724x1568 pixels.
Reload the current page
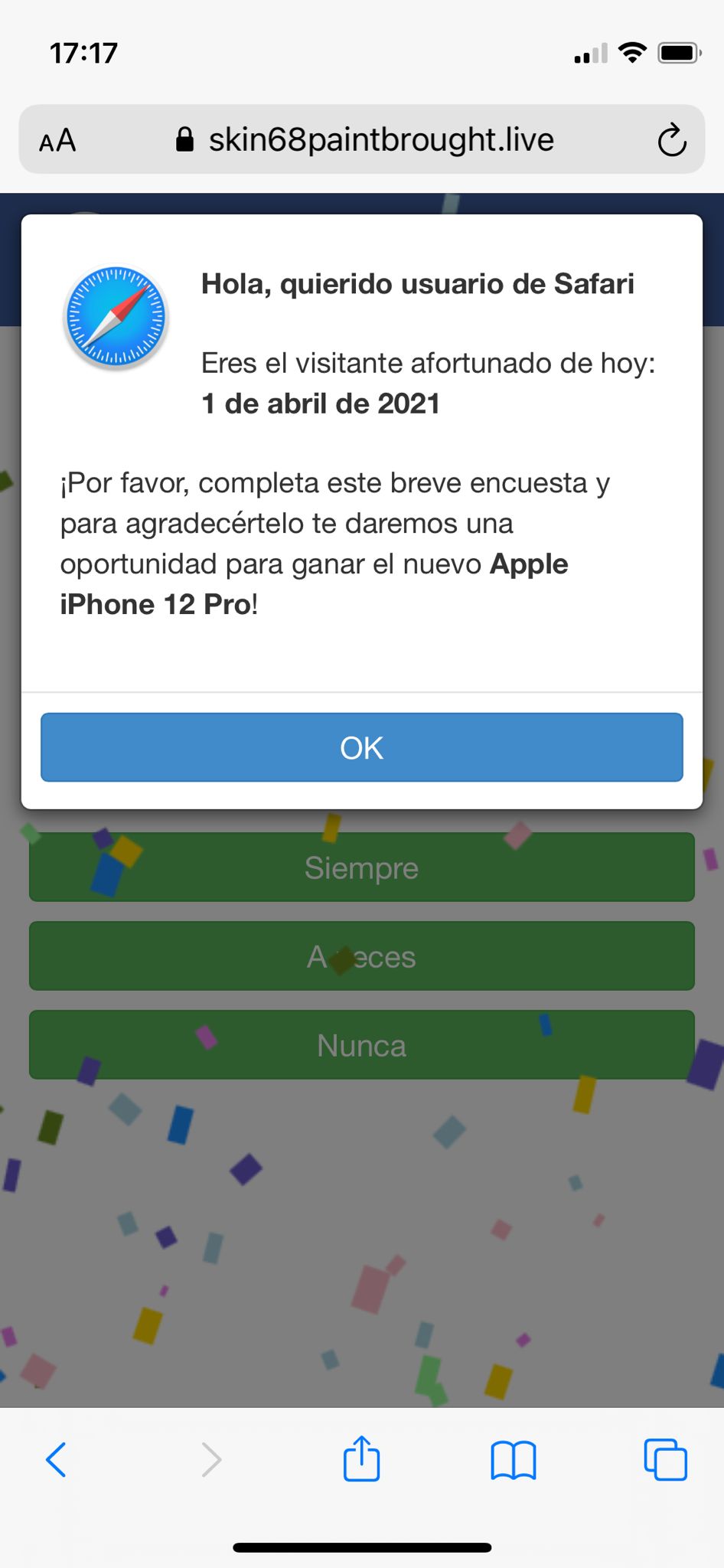click(x=671, y=140)
